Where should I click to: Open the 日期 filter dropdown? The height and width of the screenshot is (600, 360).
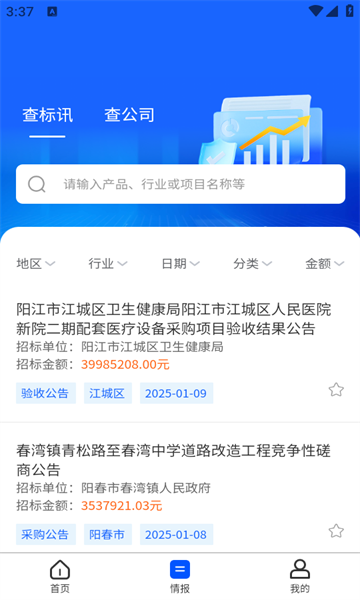[180, 264]
